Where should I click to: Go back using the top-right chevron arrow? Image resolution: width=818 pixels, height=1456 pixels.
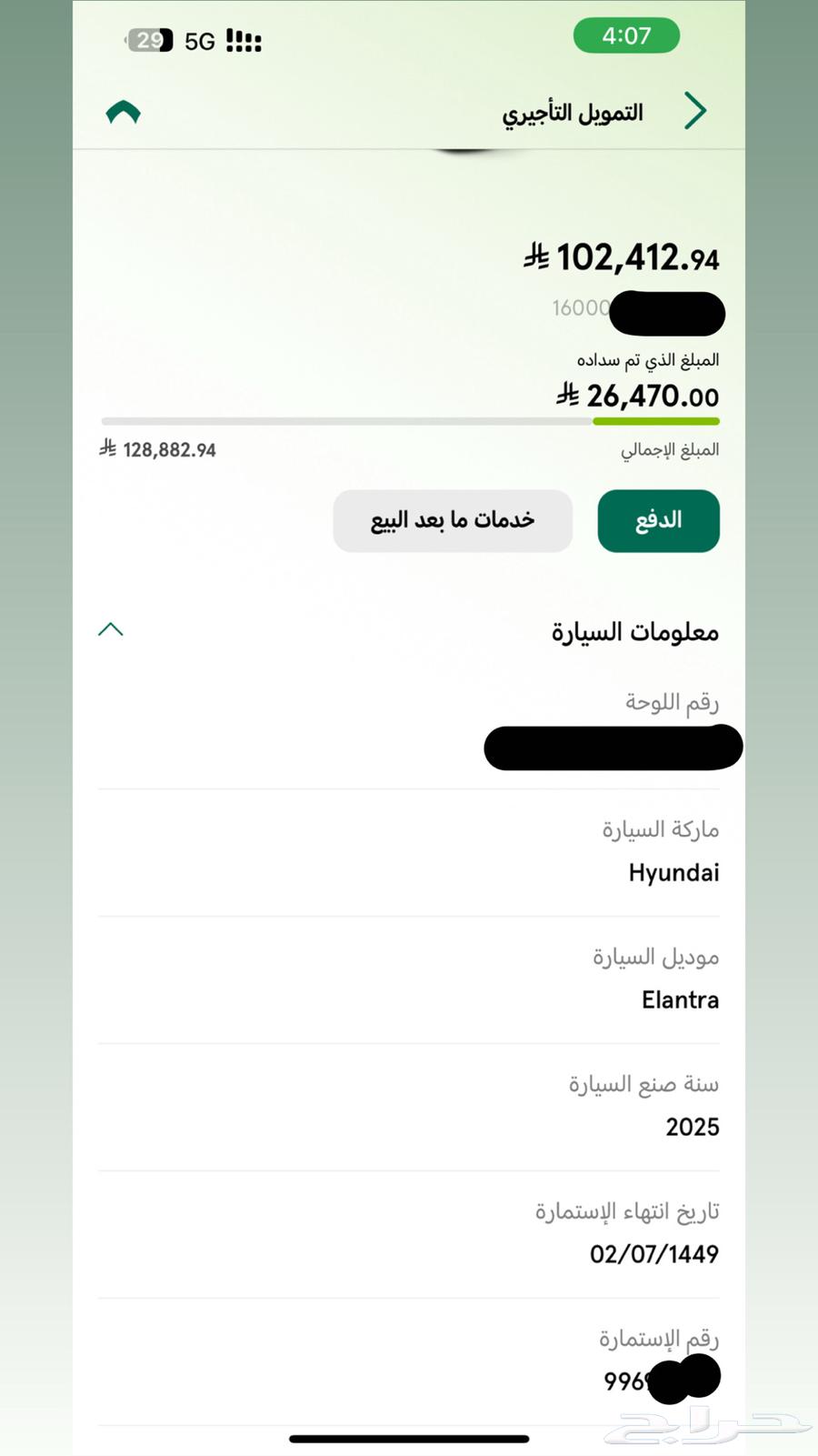click(695, 111)
